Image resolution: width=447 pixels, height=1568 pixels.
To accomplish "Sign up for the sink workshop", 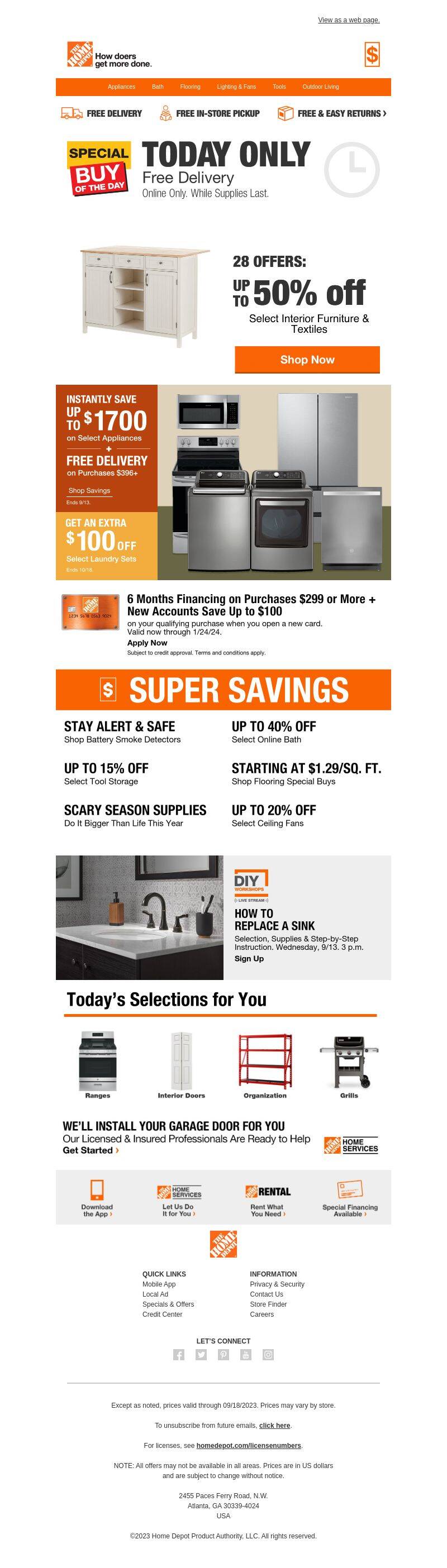I will [x=249, y=959].
